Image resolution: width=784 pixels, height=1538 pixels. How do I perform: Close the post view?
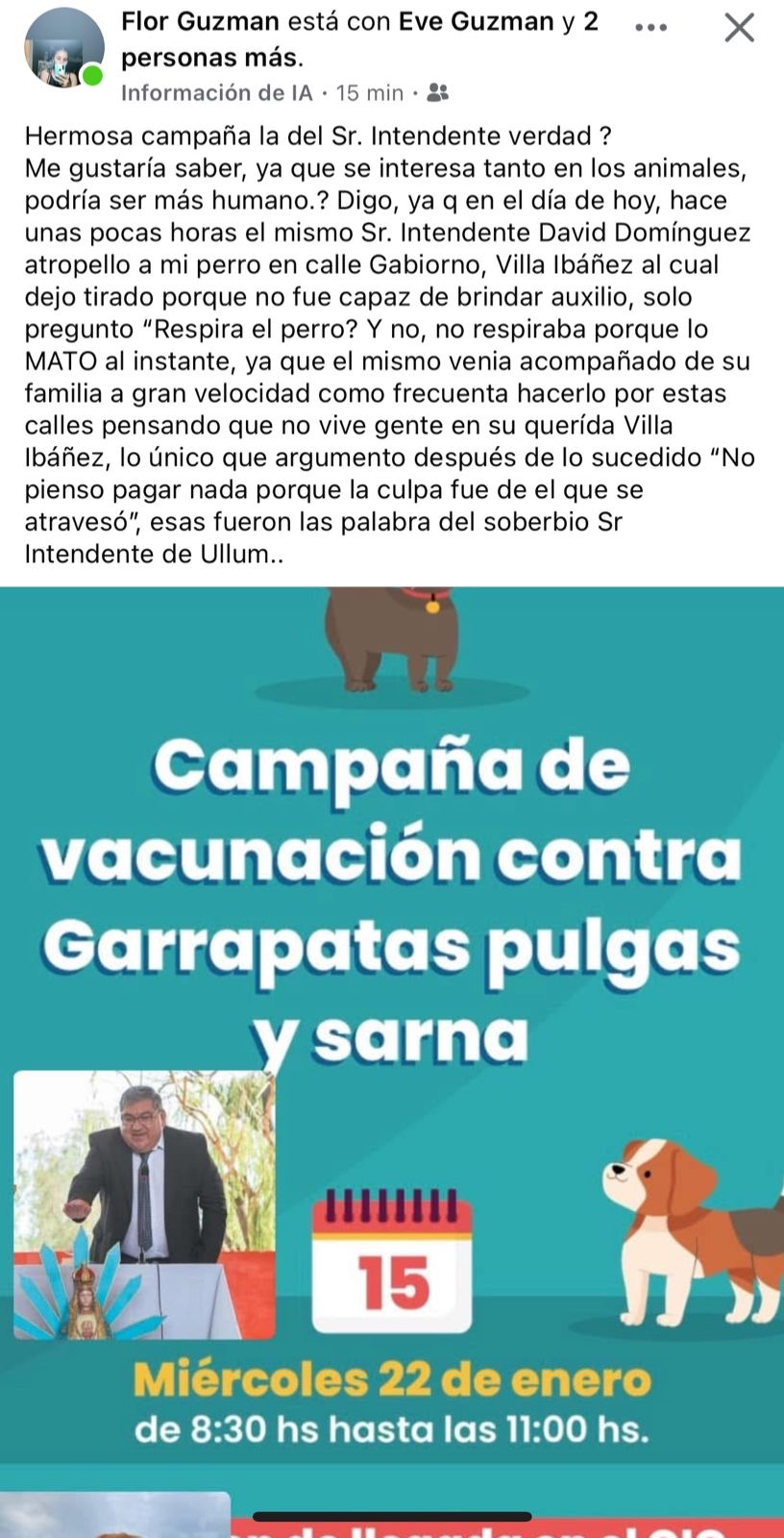point(739,28)
